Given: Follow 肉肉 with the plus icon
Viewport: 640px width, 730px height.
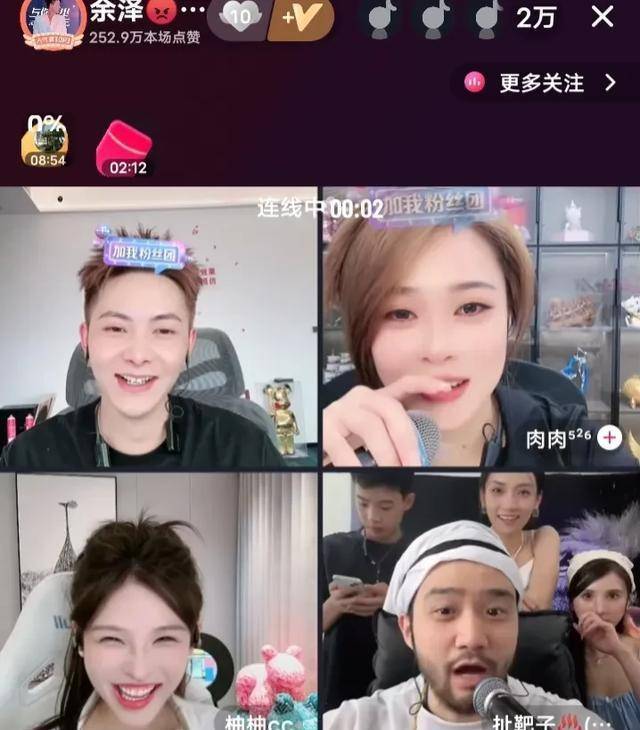Looking at the screenshot, I should click(x=610, y=438).
